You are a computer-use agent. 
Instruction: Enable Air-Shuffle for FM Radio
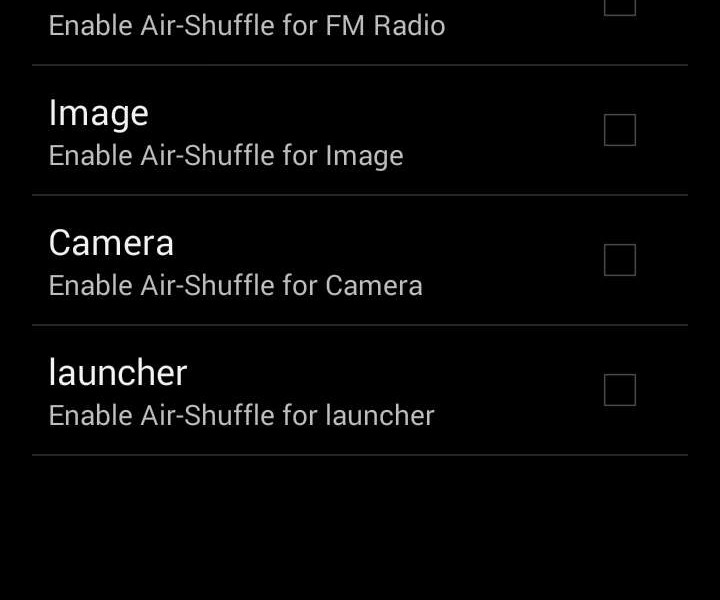pyautogui.click(x=620, y=6)
